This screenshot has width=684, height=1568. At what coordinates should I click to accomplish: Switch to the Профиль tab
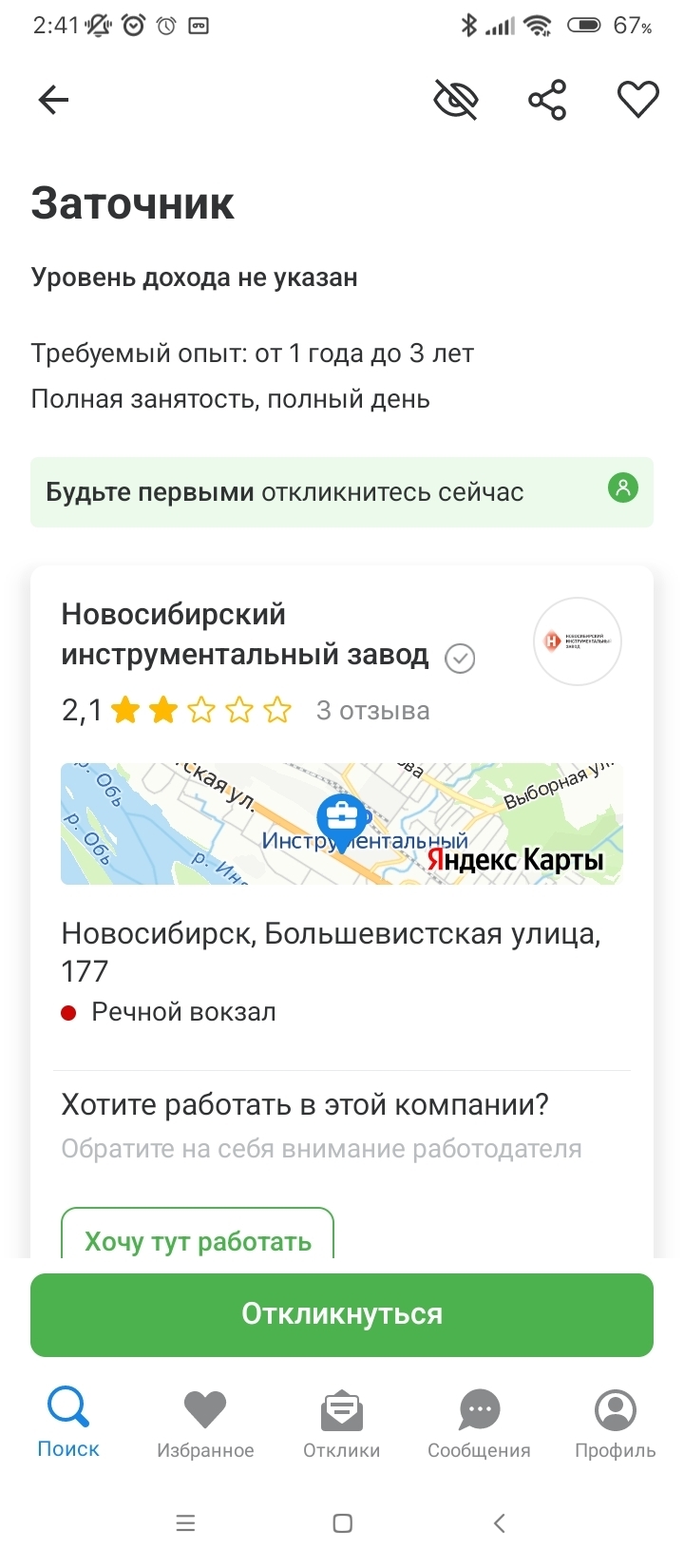pos(616,1423)
